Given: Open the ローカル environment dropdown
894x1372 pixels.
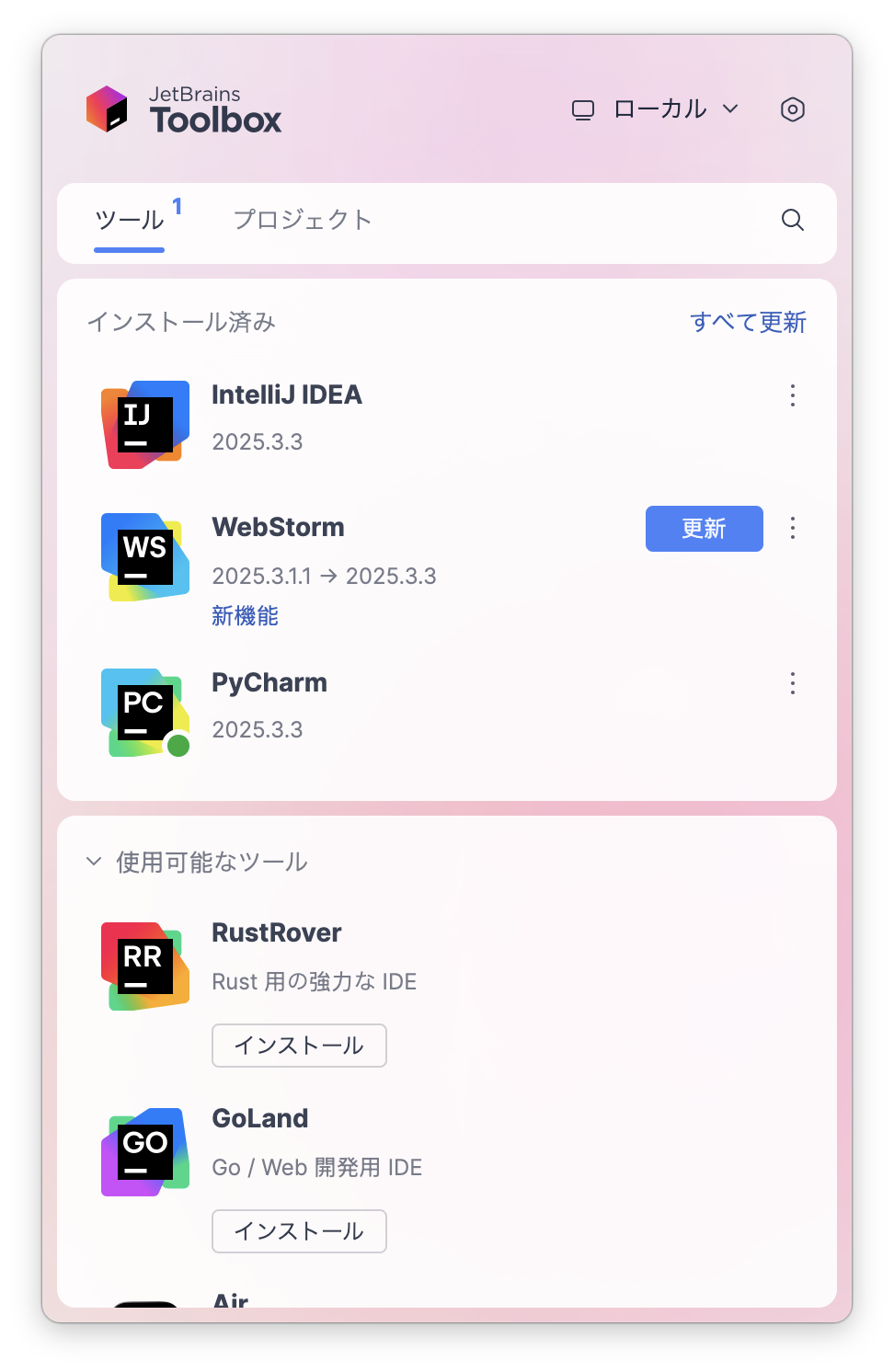Looking at the screenshot, I should [x=655, y=109].
